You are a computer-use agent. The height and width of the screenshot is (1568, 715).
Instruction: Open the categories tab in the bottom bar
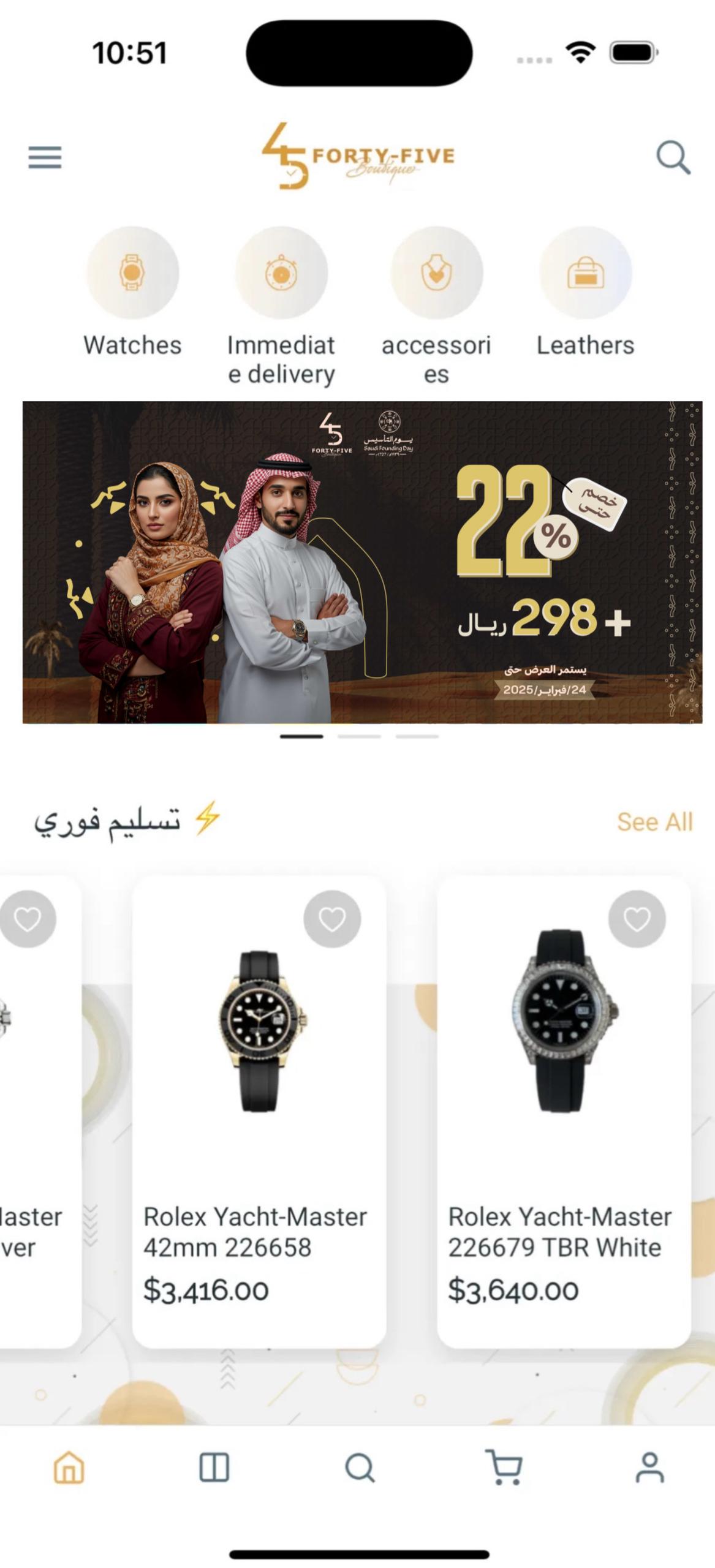pyautogui.click(x=214, y=1467)
